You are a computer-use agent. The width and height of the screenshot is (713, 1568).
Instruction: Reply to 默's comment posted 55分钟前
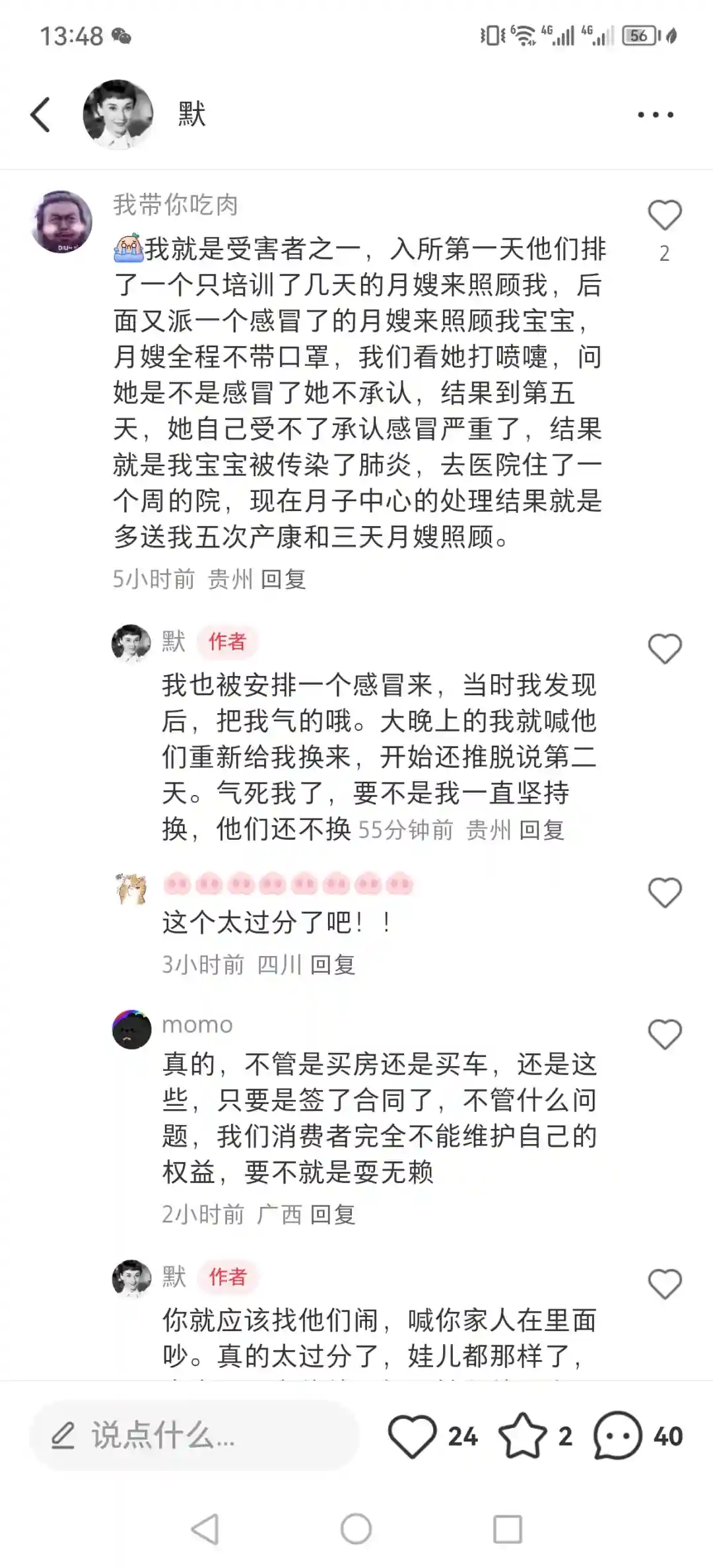click(541, 830)
